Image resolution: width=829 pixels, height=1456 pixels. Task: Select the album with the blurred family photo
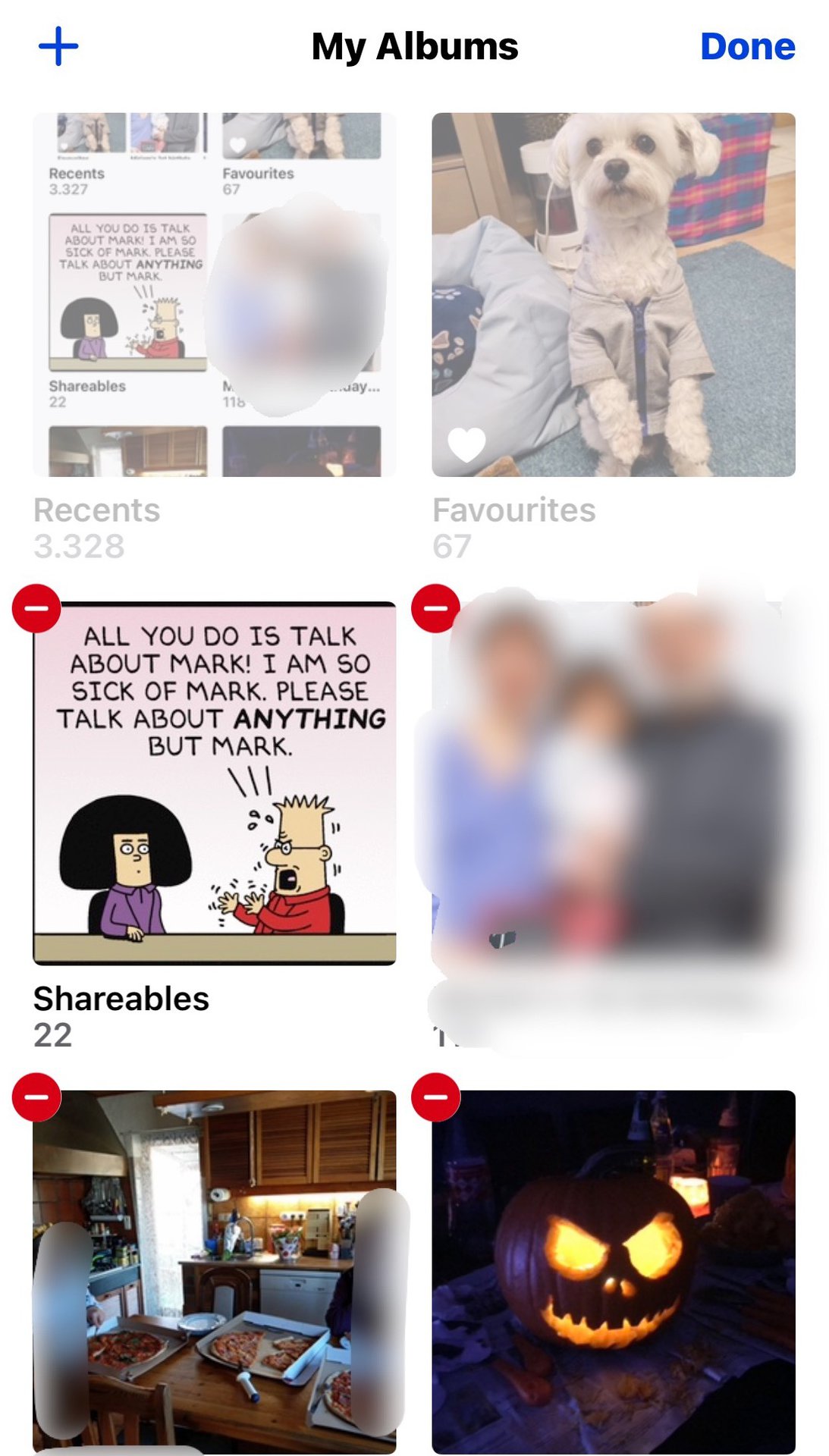coord(614,783)
